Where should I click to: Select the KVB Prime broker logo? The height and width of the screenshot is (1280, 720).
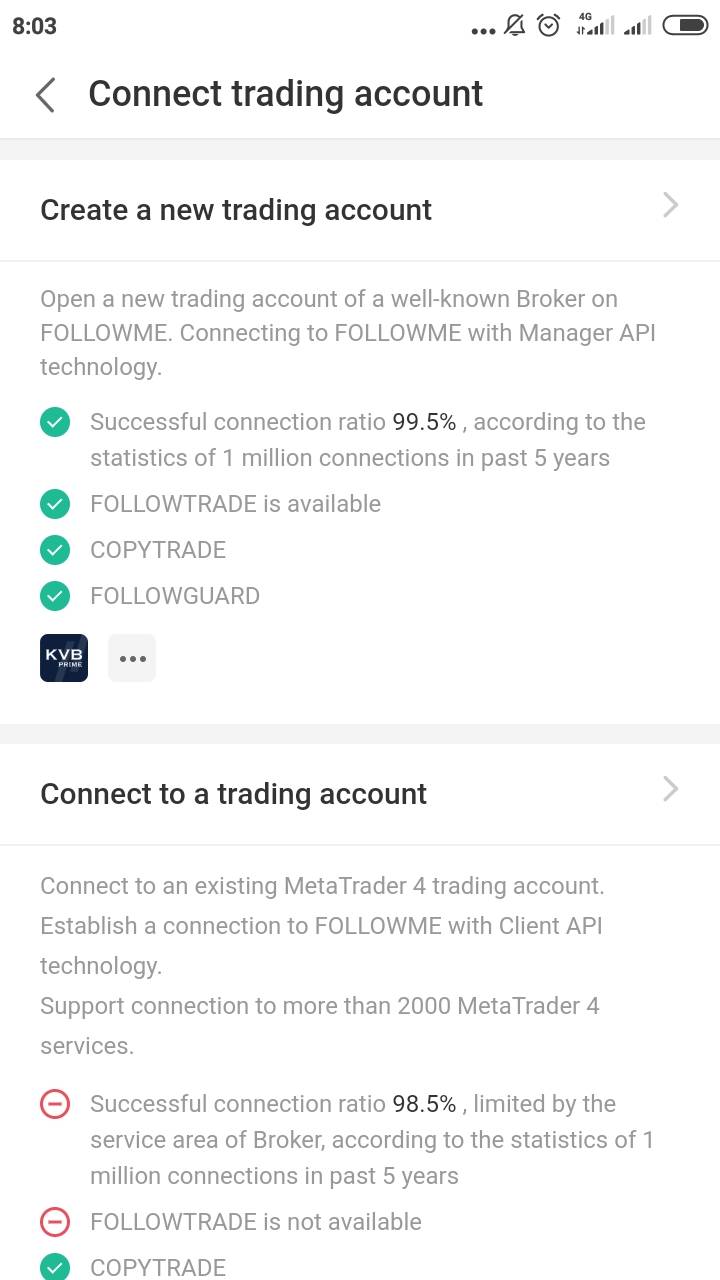pos(64,658)
